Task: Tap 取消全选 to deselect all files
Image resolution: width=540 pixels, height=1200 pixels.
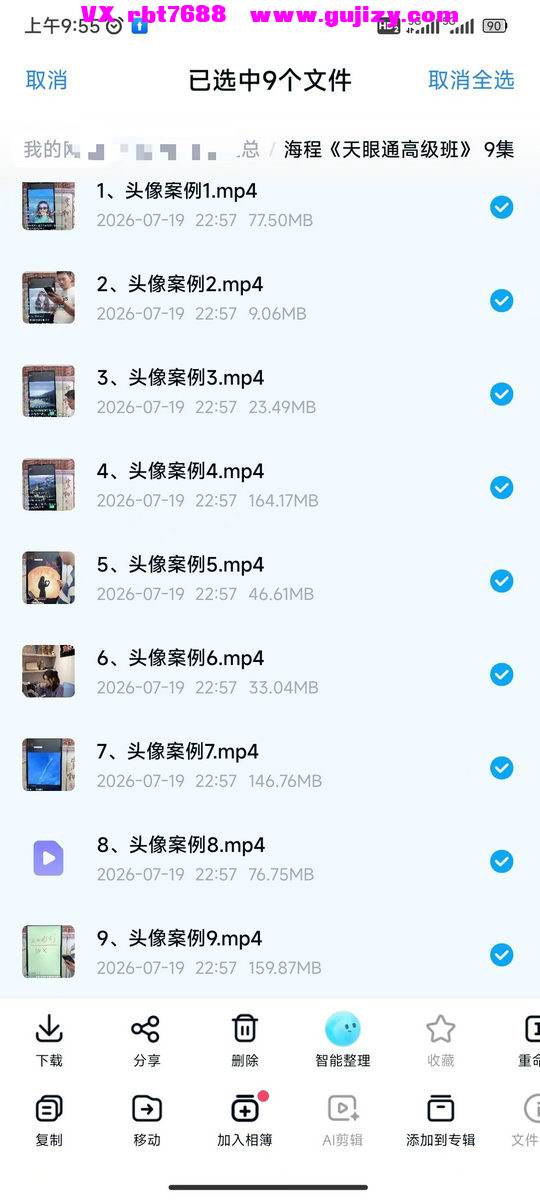Action: [x=471, y=80]
